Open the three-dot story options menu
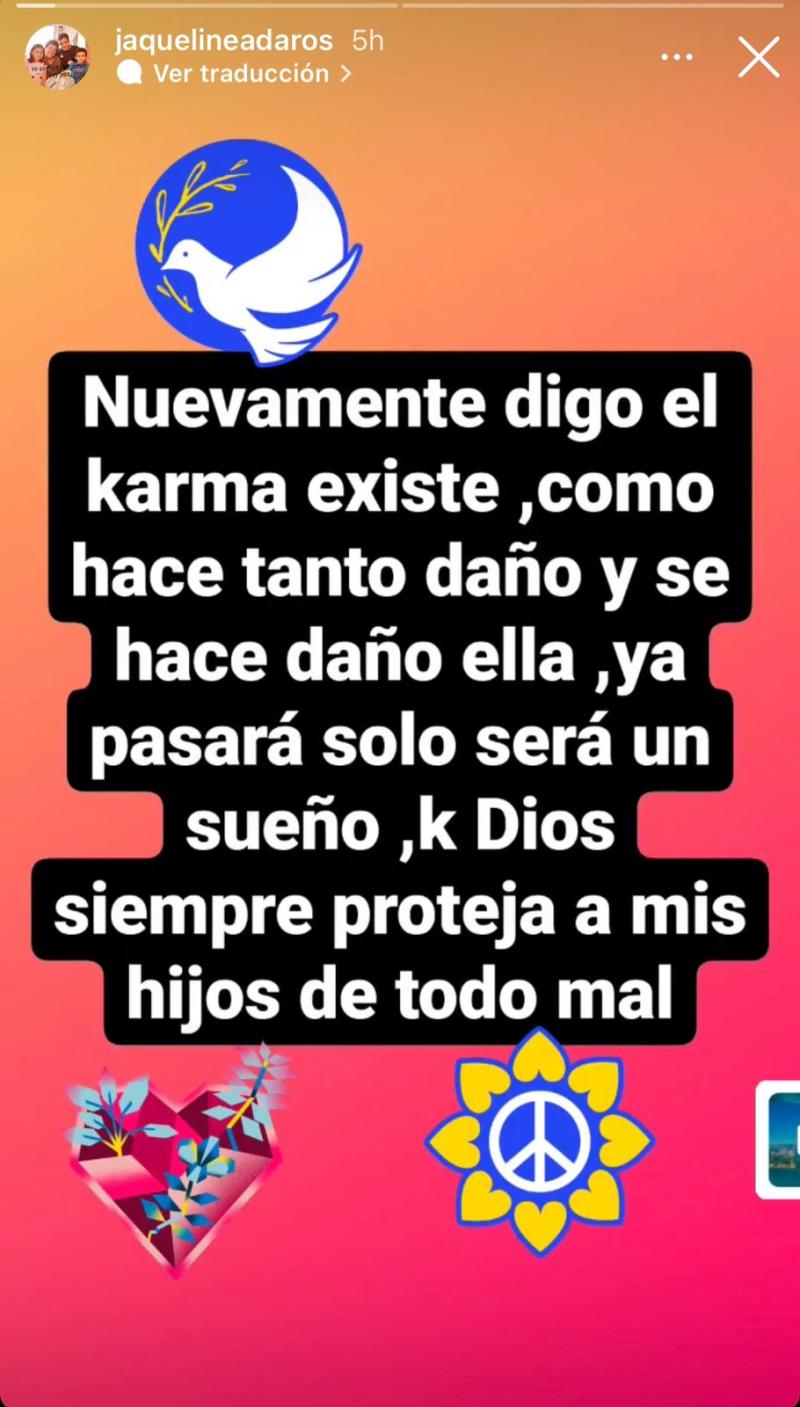This screenshot has width=800, height=1407. (x=677, y=57)
